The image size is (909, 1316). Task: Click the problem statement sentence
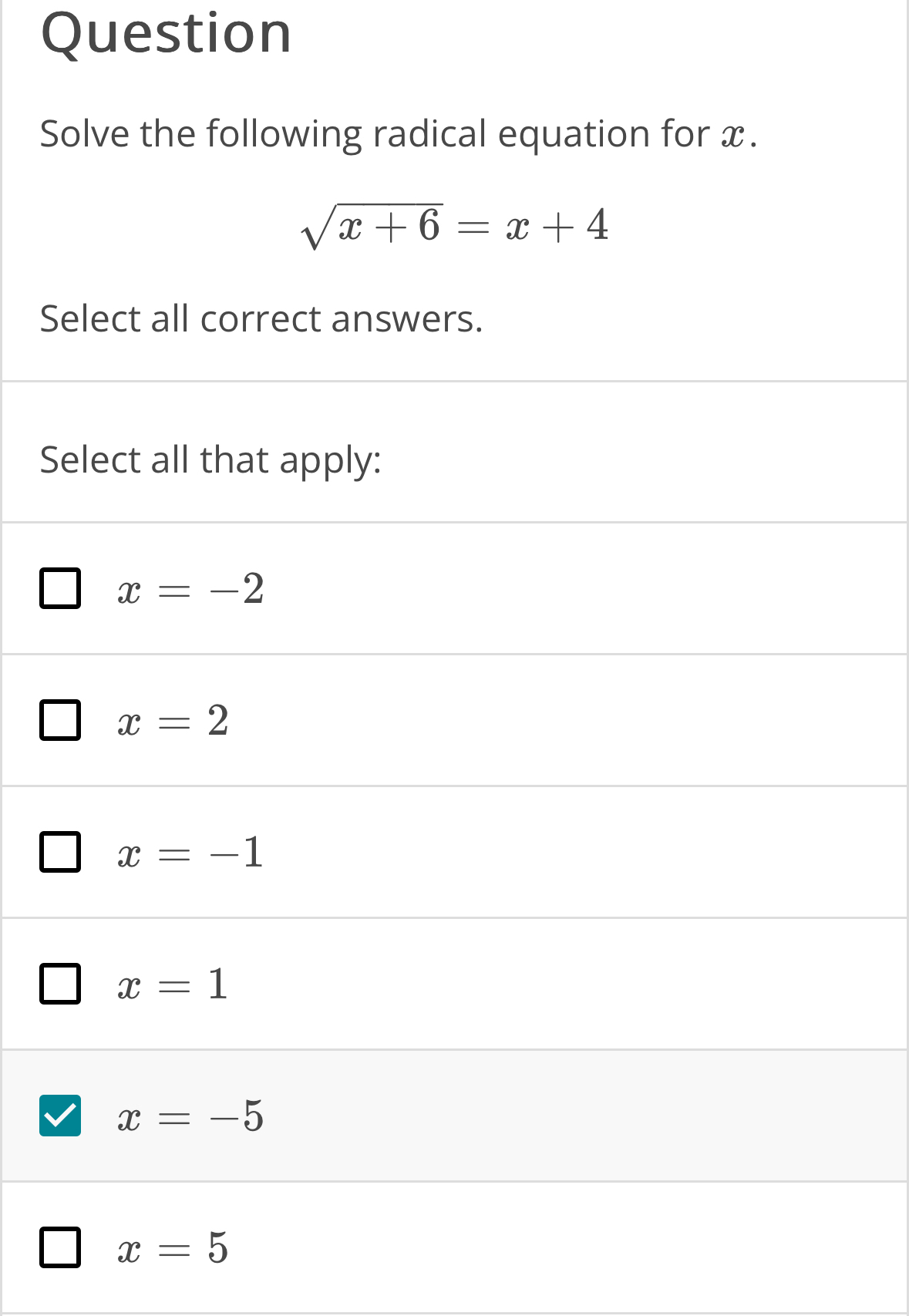pos(398,133)
